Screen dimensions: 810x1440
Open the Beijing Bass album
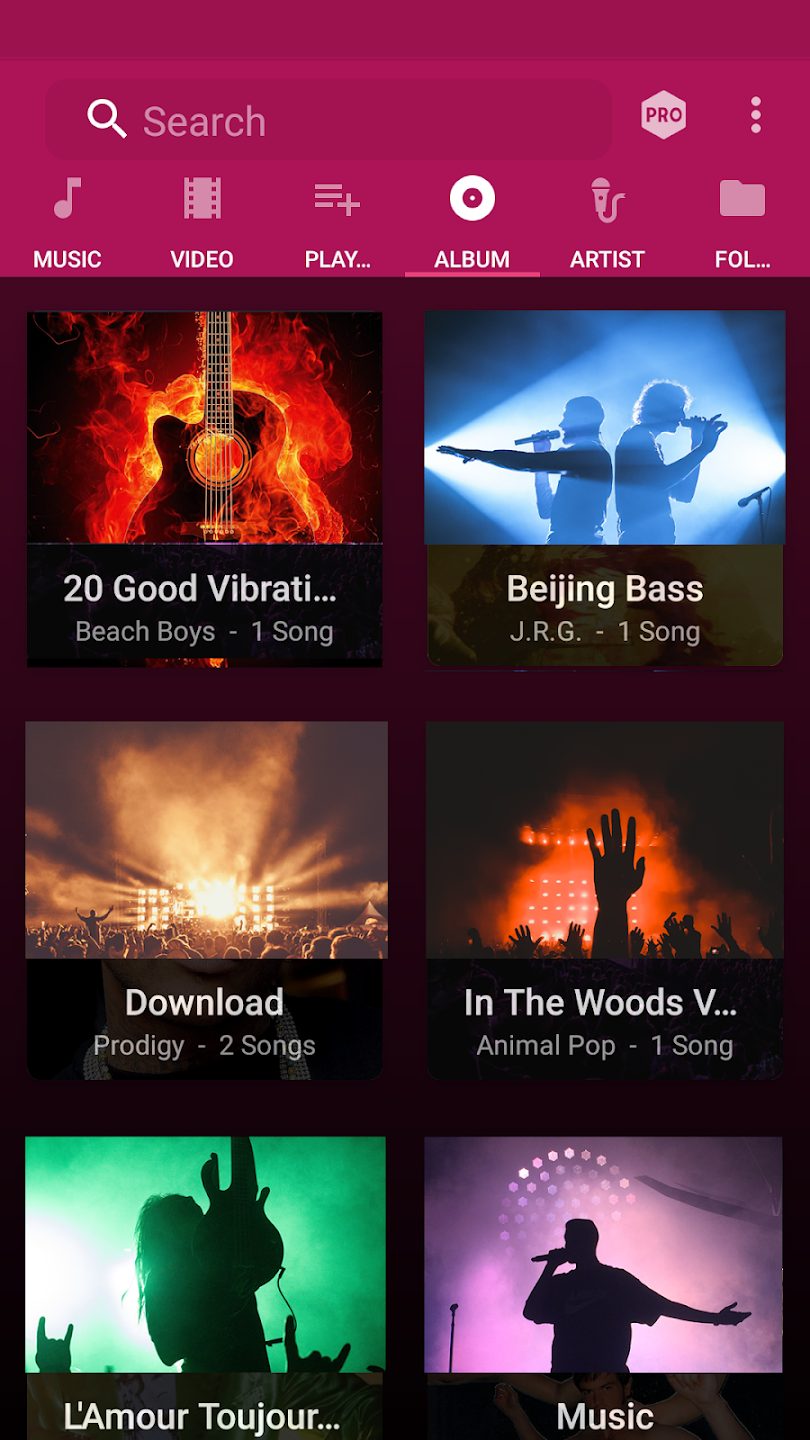tap(604, 488)
